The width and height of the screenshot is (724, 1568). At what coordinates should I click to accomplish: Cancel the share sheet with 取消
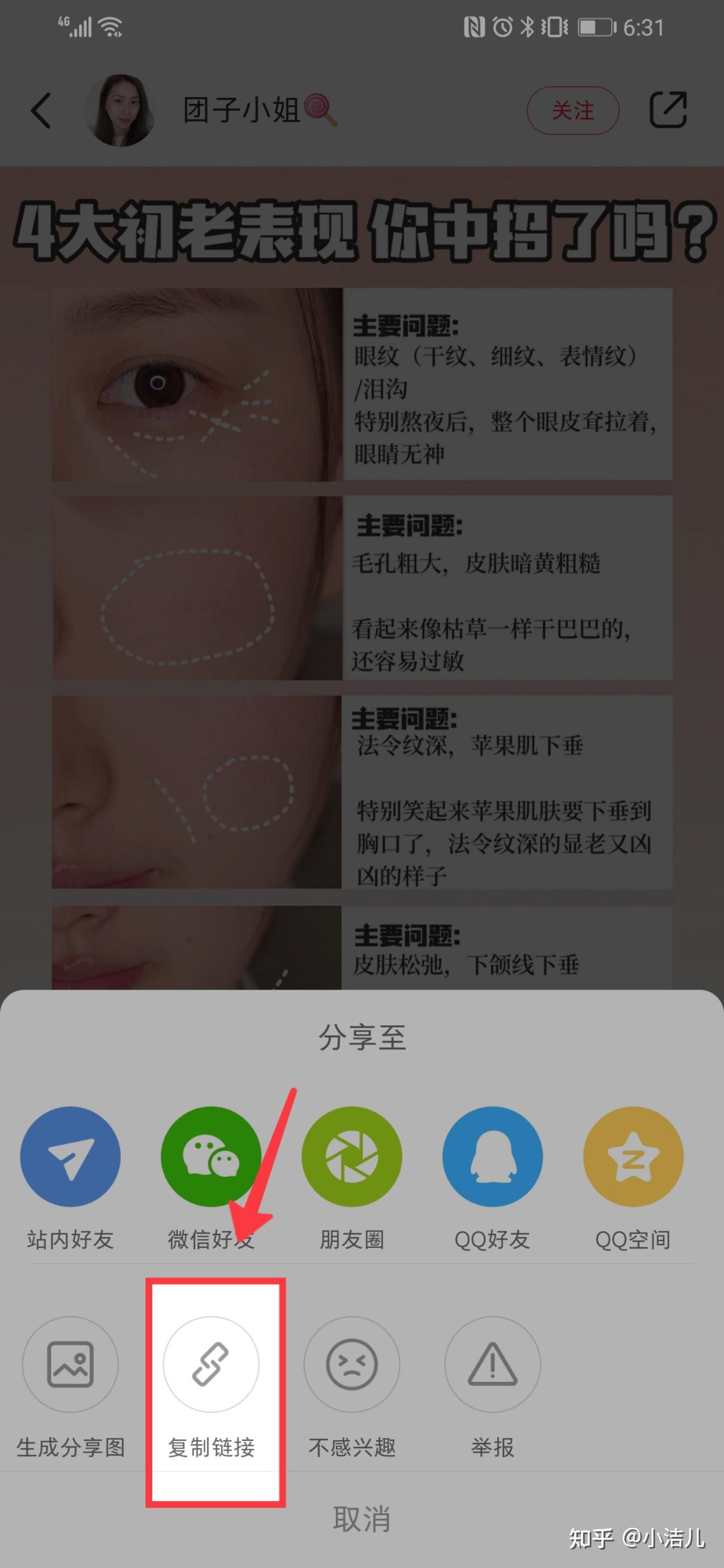pyautogui.click(x=361, y=1519)
